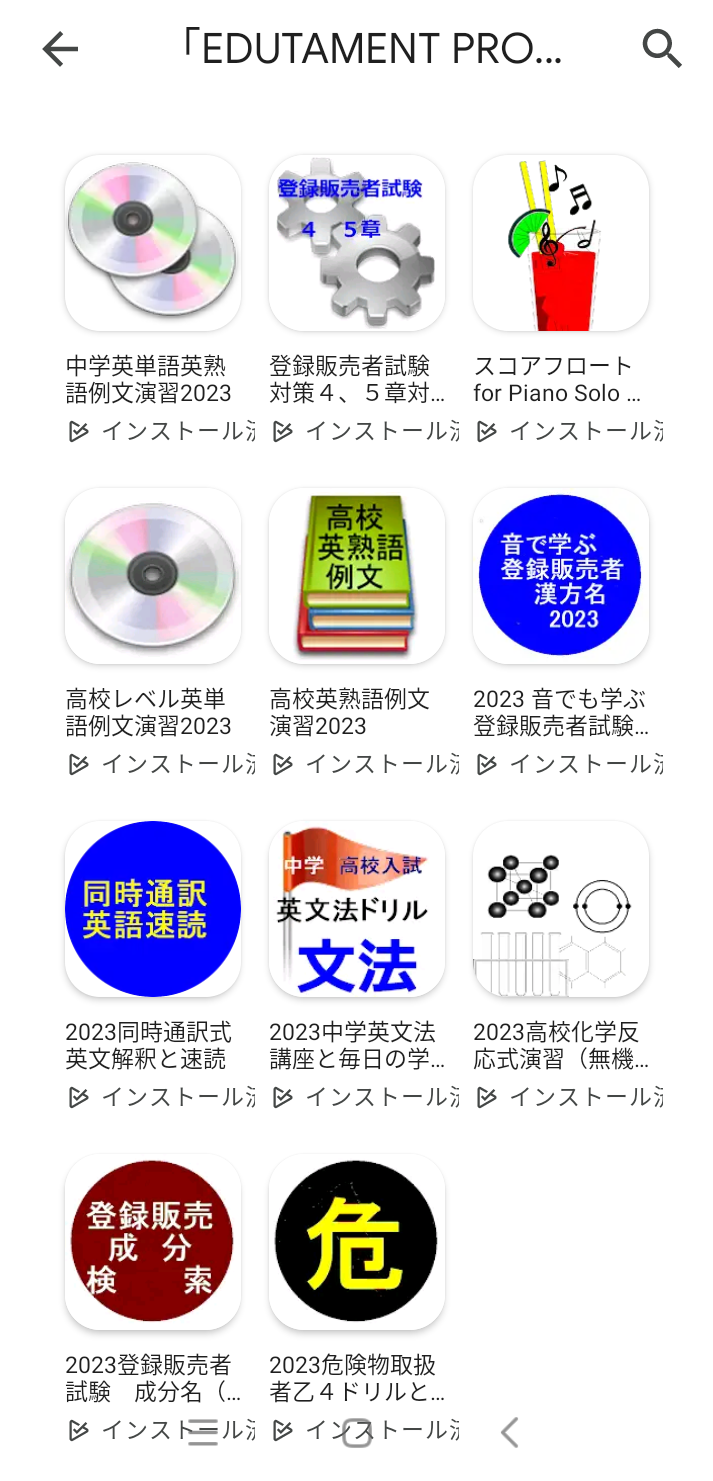The width and height of the screenshot is (713, 1481).
Task: Open スコアフロート for Piano Solo app
Action: pos(561,243)
